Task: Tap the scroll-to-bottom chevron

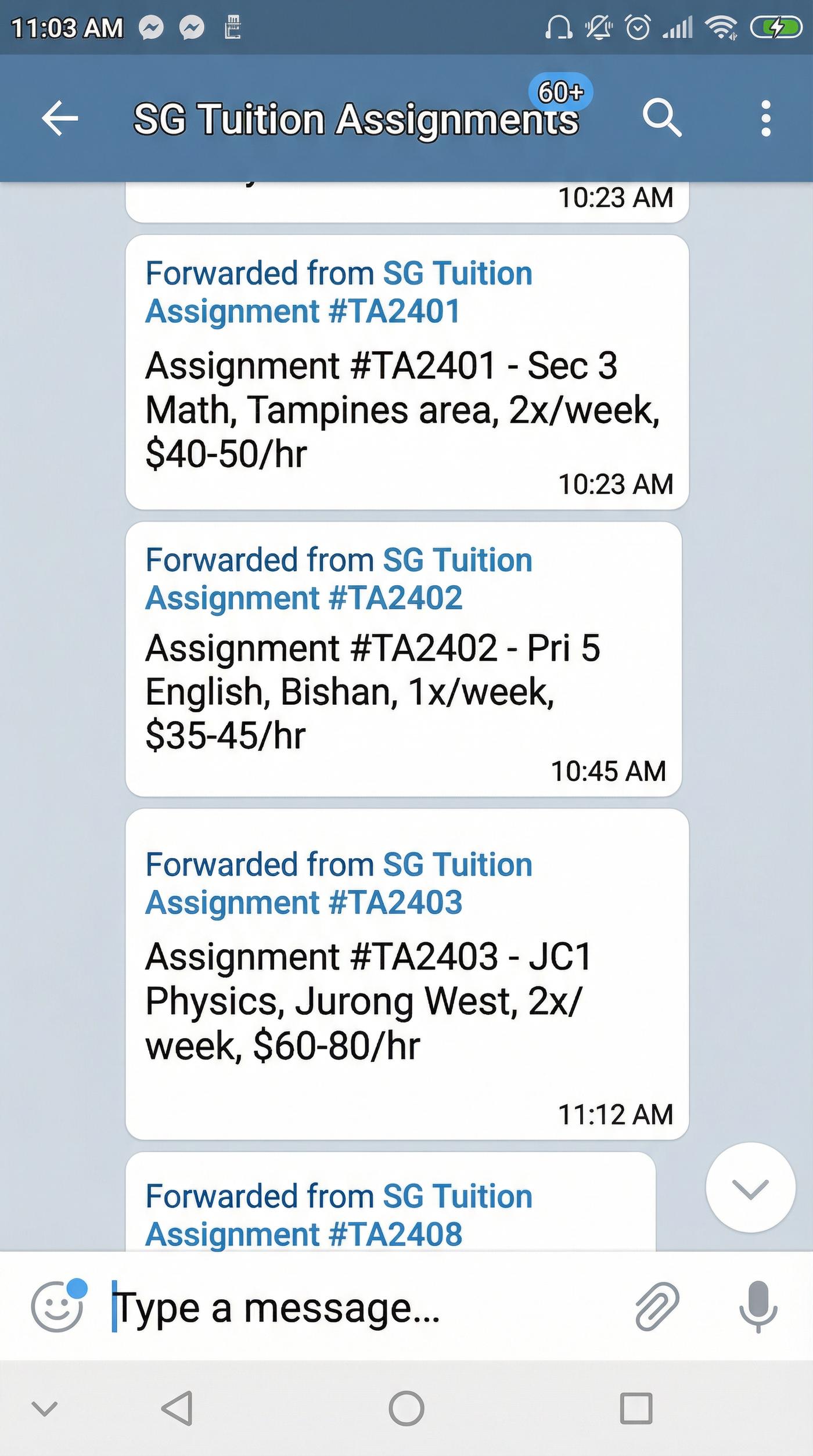Action: tap(750, 1187)
